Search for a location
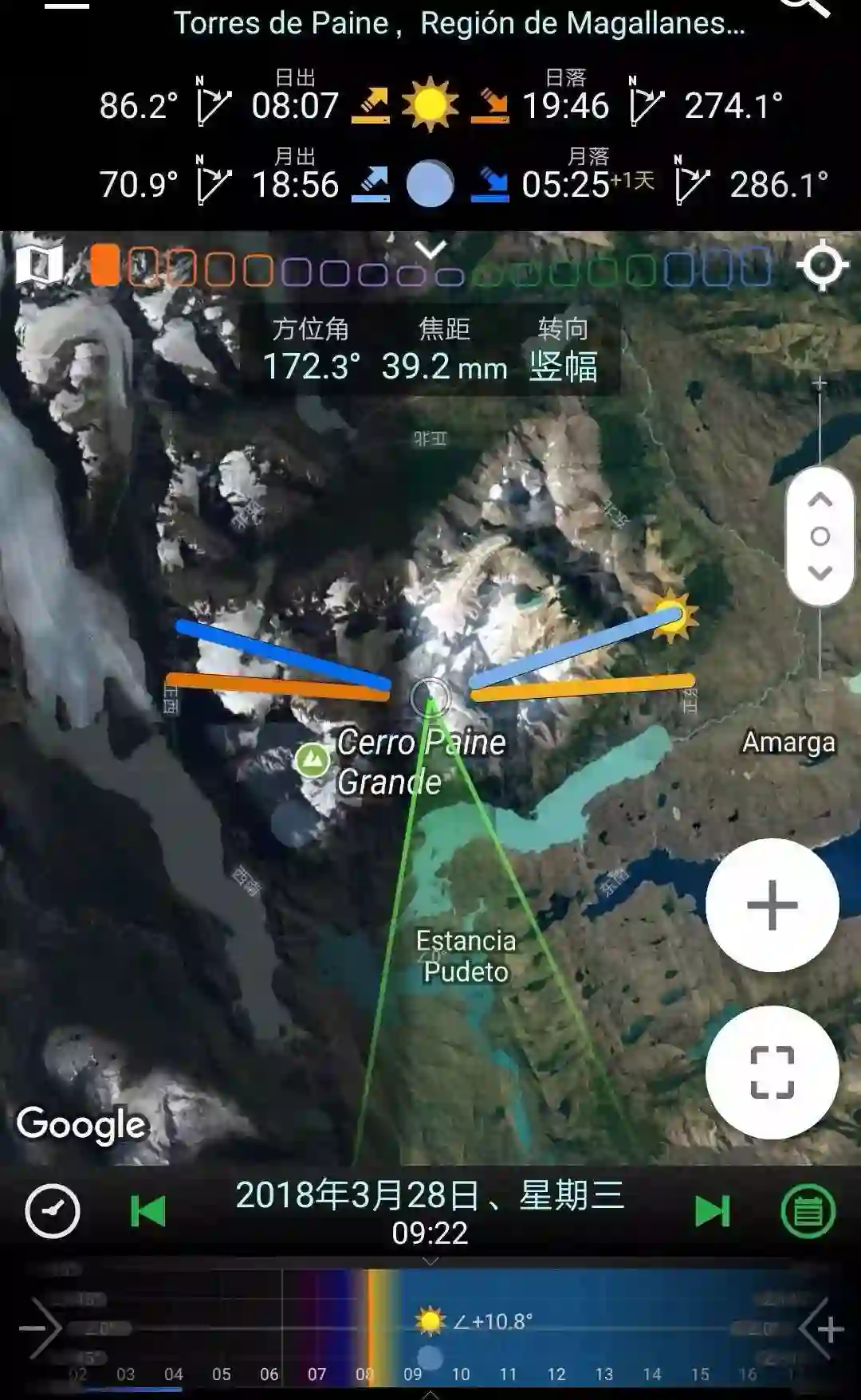Viewport: 861px width, 1400px height. pos(804,6)
